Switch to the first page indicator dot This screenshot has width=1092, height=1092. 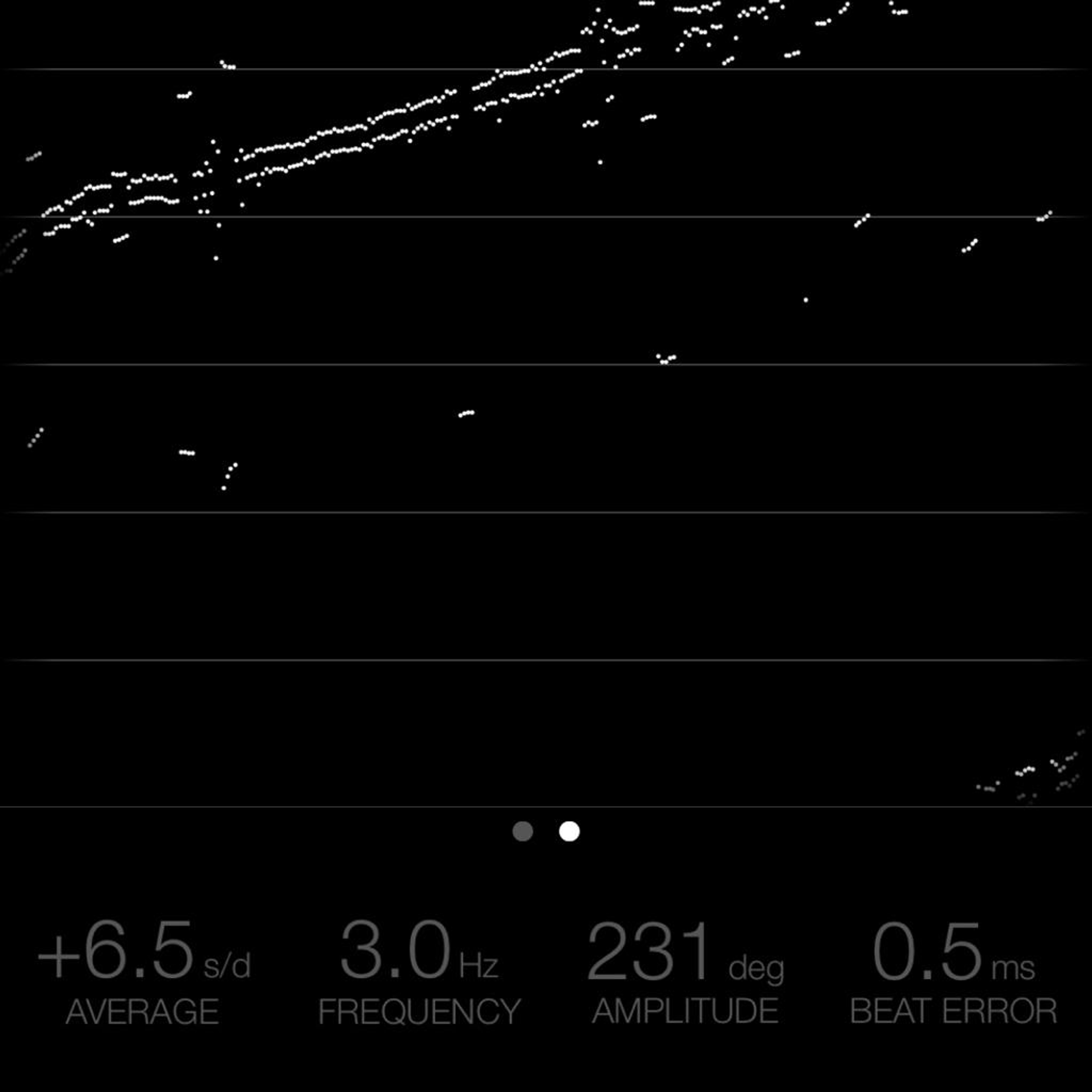522,832
